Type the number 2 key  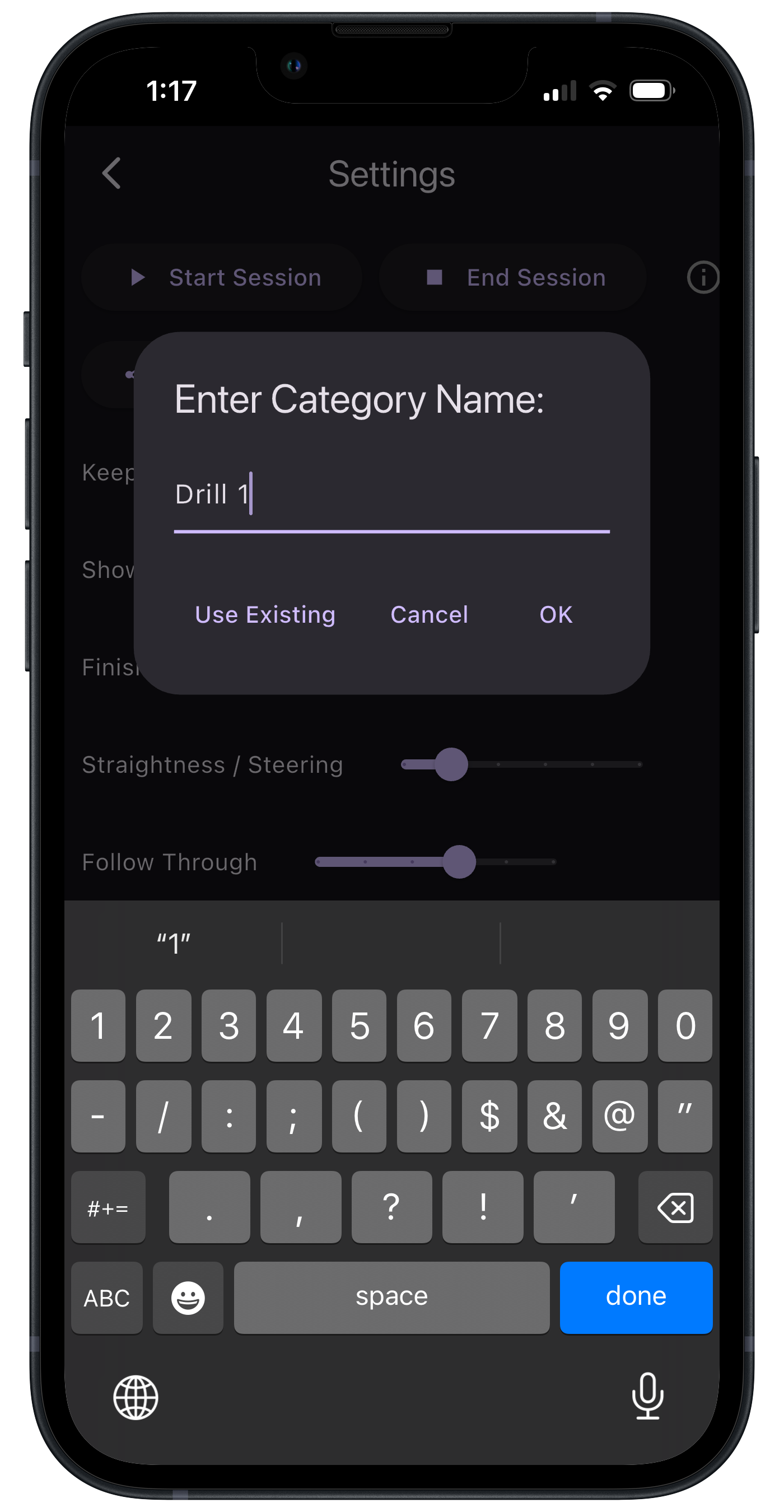pos(163,1025)
